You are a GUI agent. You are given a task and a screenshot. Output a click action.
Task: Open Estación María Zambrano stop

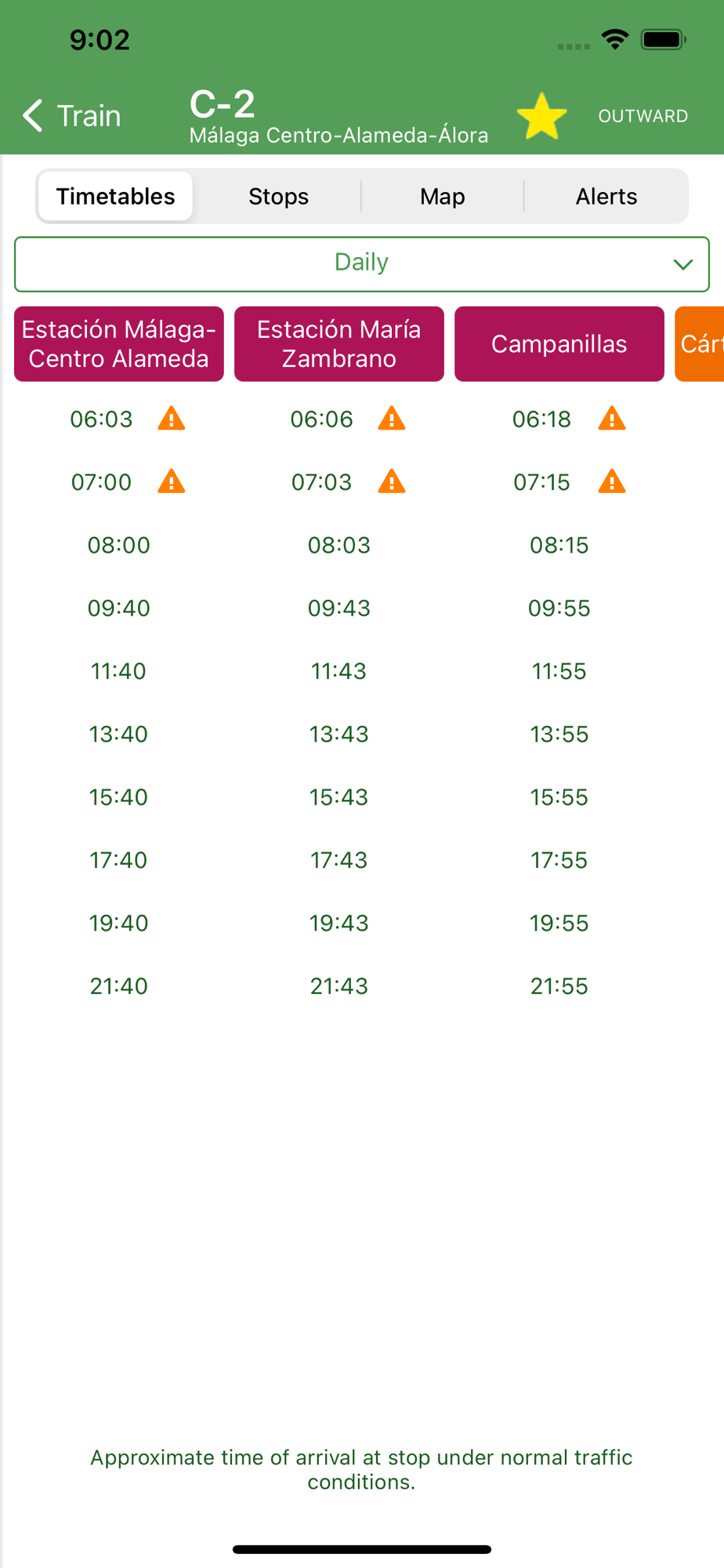(x=339, y=343)
